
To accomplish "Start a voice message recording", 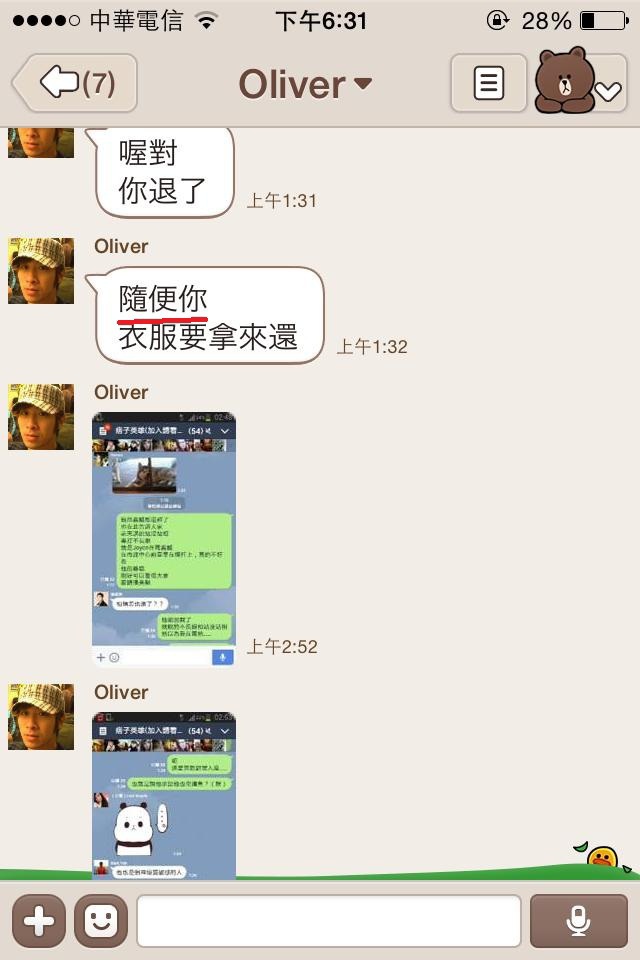I will 578,921.
